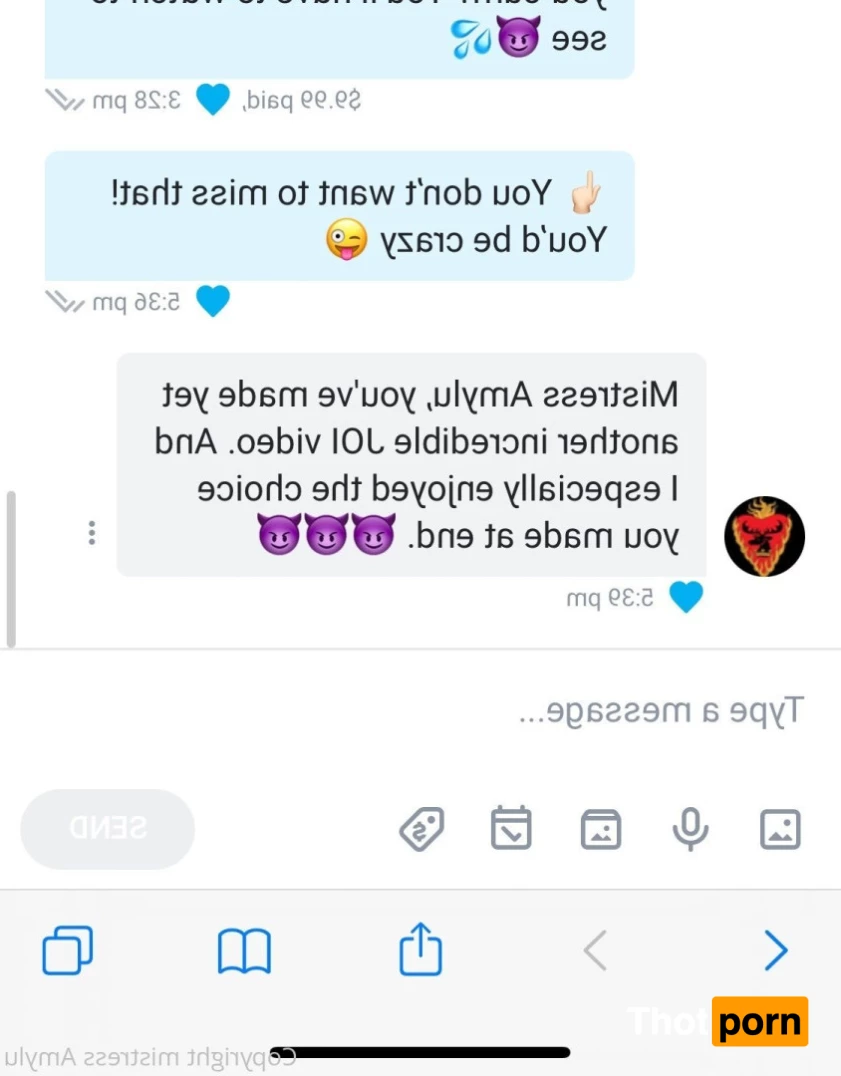Open the message price tag icon
841x1076 pixels.
pyautogui.click(x=422, y=830)
